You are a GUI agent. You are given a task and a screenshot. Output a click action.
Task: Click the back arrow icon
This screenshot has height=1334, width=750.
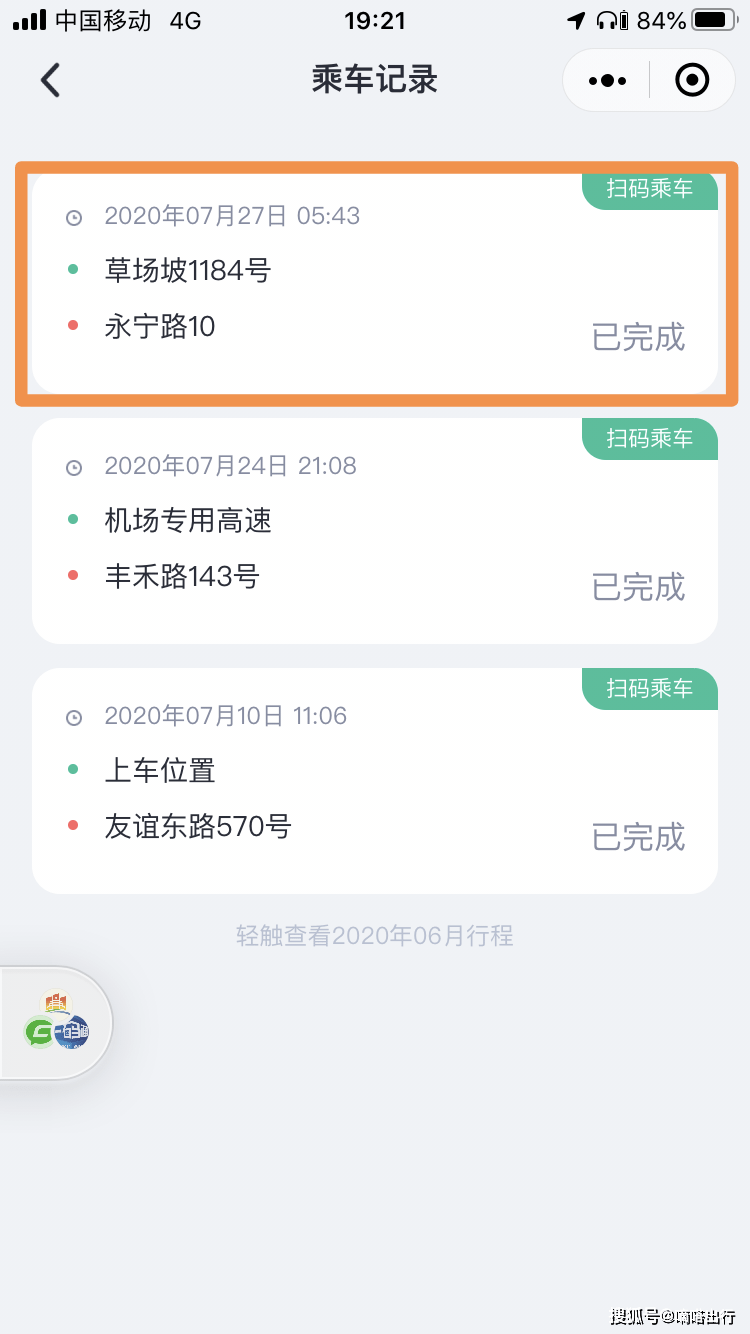pos(50,80)
